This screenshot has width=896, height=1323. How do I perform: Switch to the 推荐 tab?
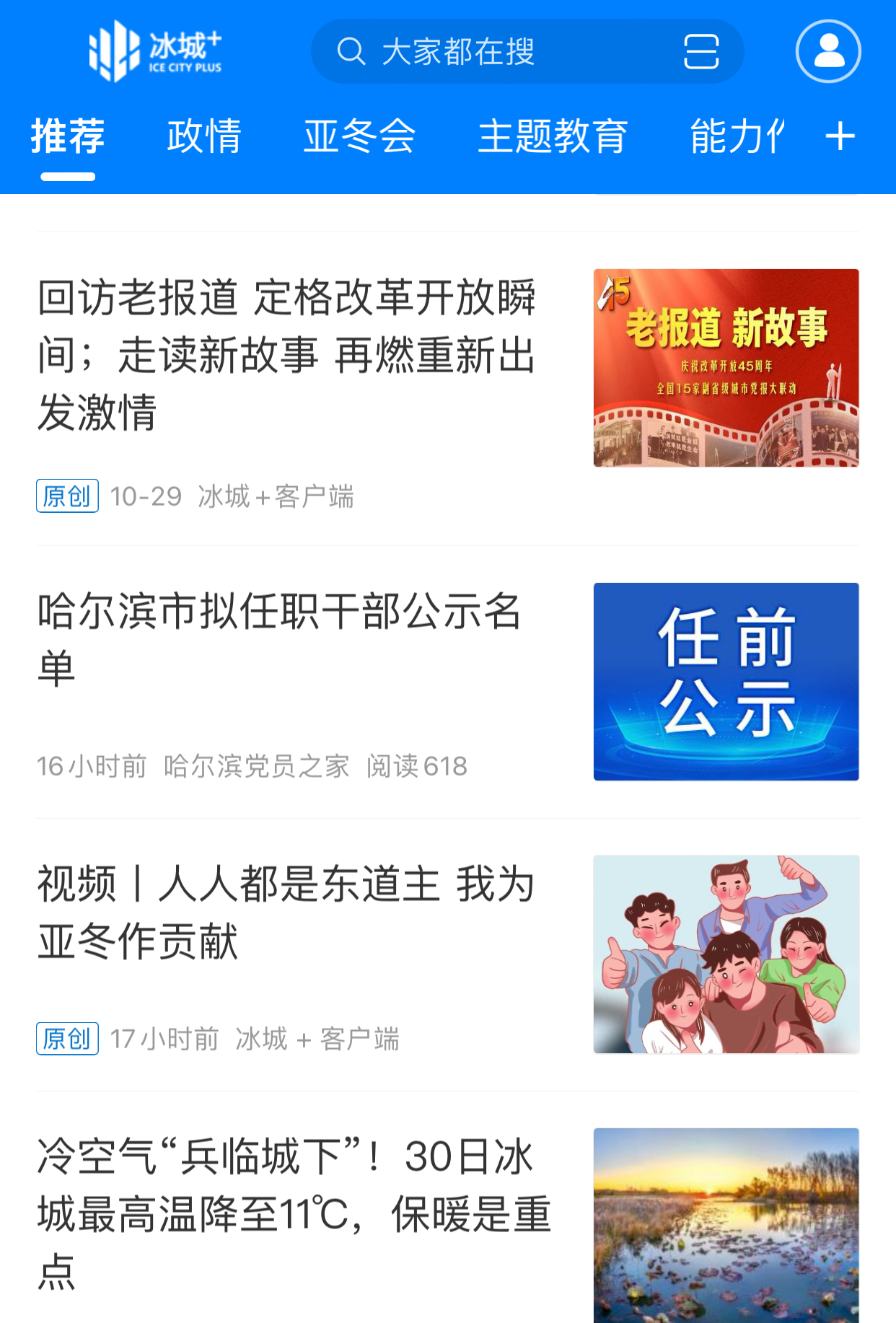tap(68, 137)
